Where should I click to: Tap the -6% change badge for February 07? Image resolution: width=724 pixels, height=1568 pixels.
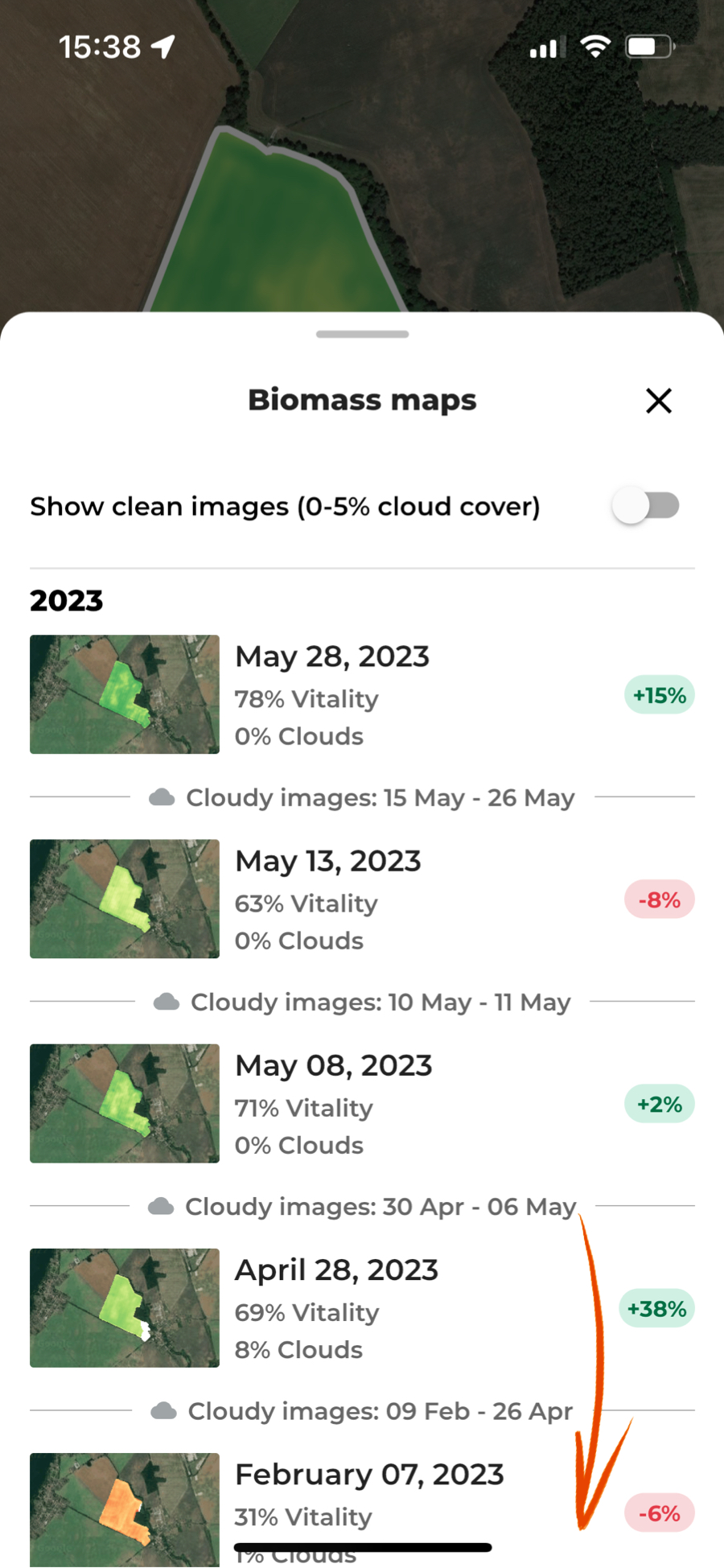click(x=659, y=1512)
